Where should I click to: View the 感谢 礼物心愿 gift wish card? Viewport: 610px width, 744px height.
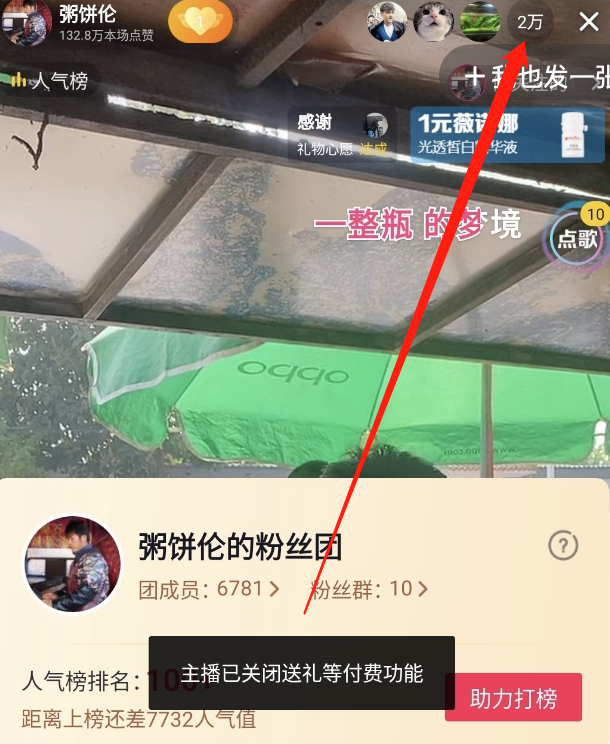pyautogui.click(x=342, y=135)
